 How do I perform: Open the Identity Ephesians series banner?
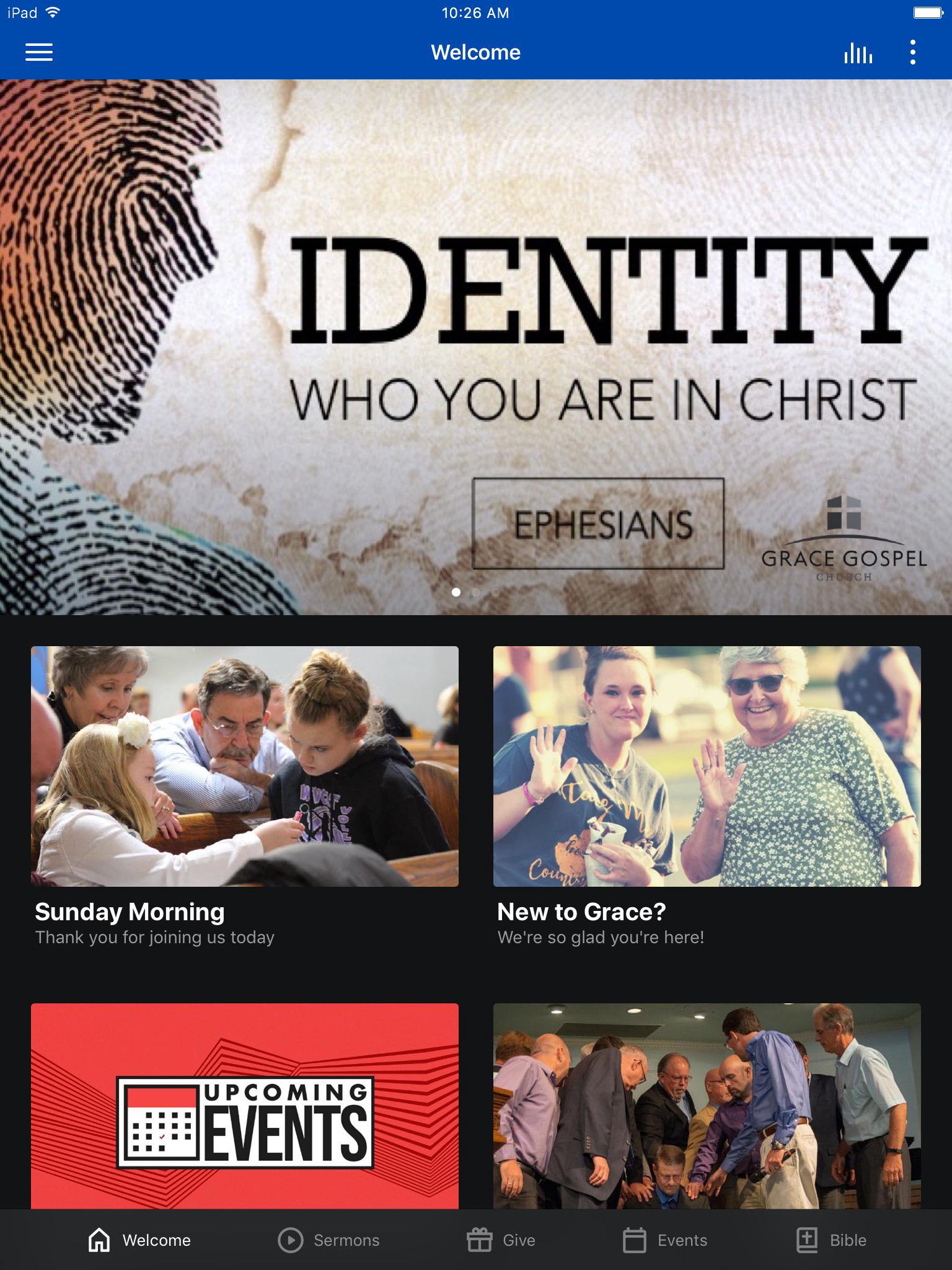pos(476,347)
